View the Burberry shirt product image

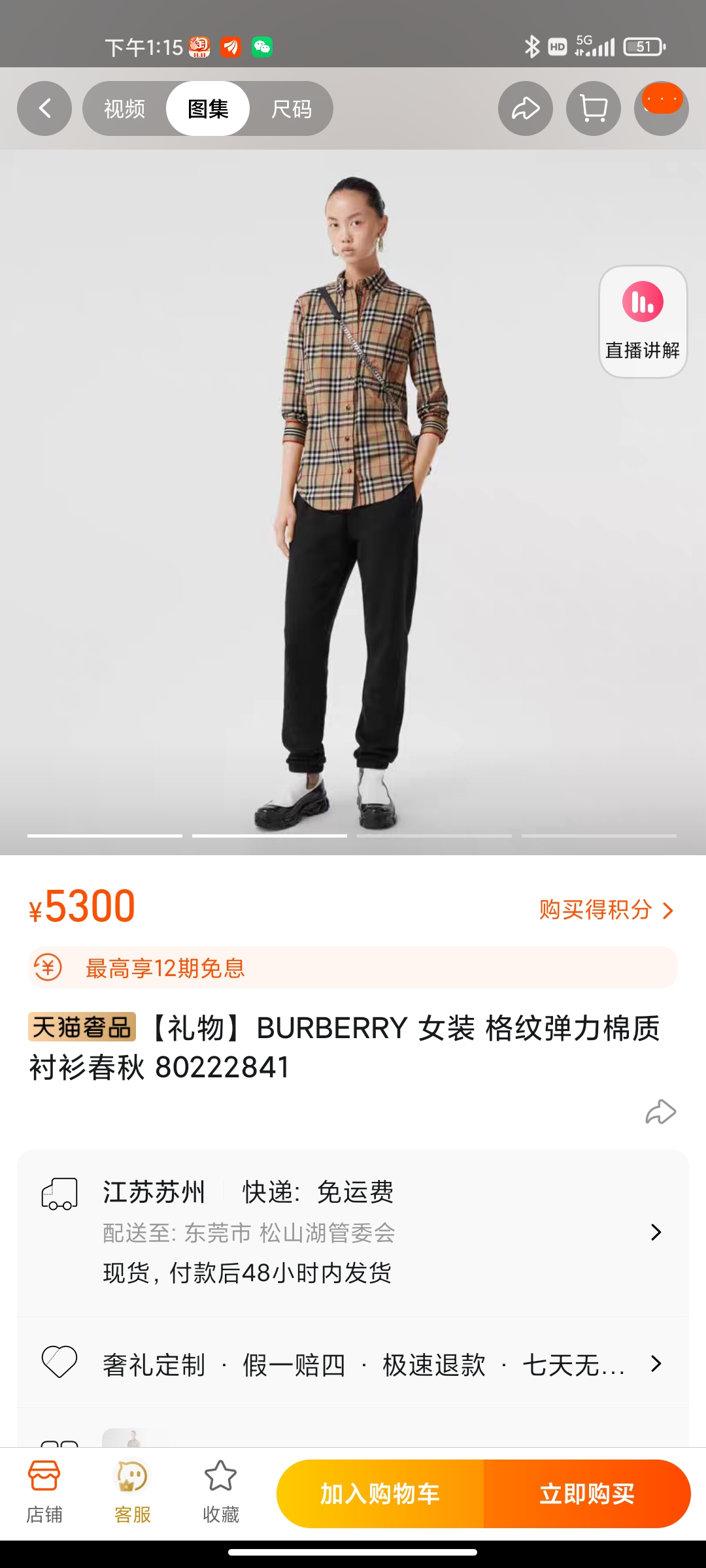click(x=353, y=503)
